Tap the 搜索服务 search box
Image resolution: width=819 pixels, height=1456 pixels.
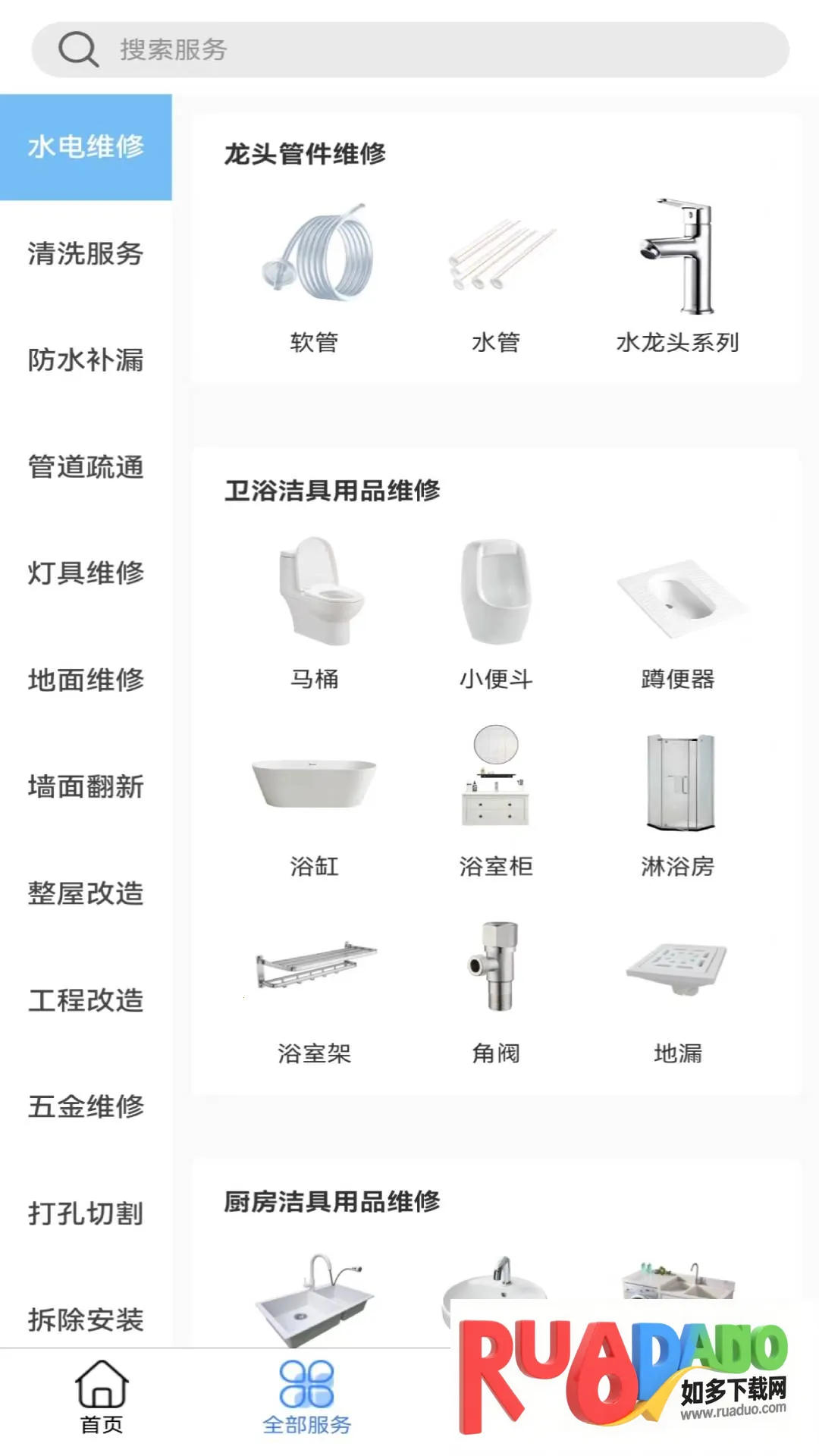[409, 50]
